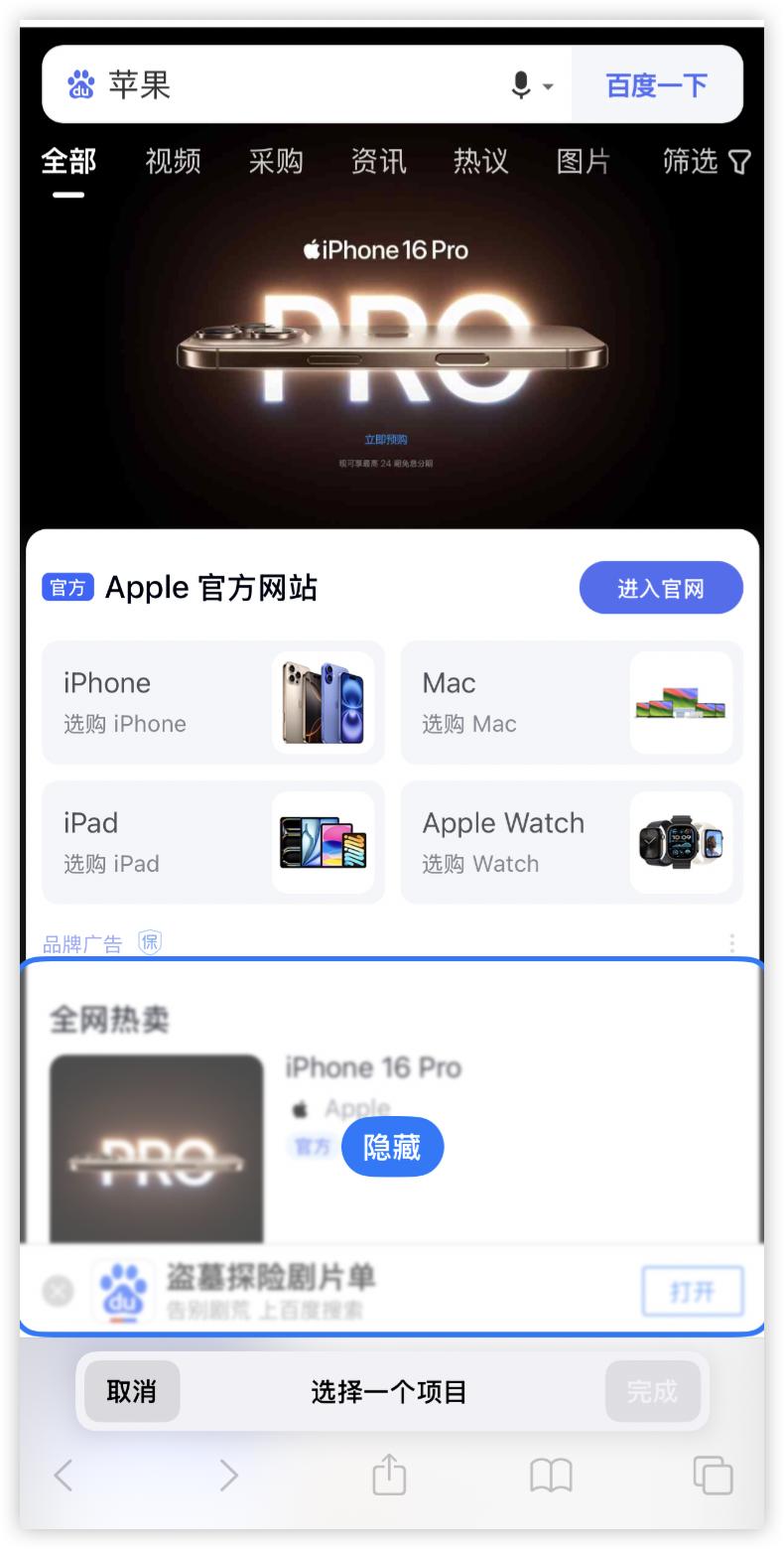Image resolution: width=784 pixels, height=1549 pixels.
Task: Tap the 苹果 search box
Action: [x=298, y=85]
